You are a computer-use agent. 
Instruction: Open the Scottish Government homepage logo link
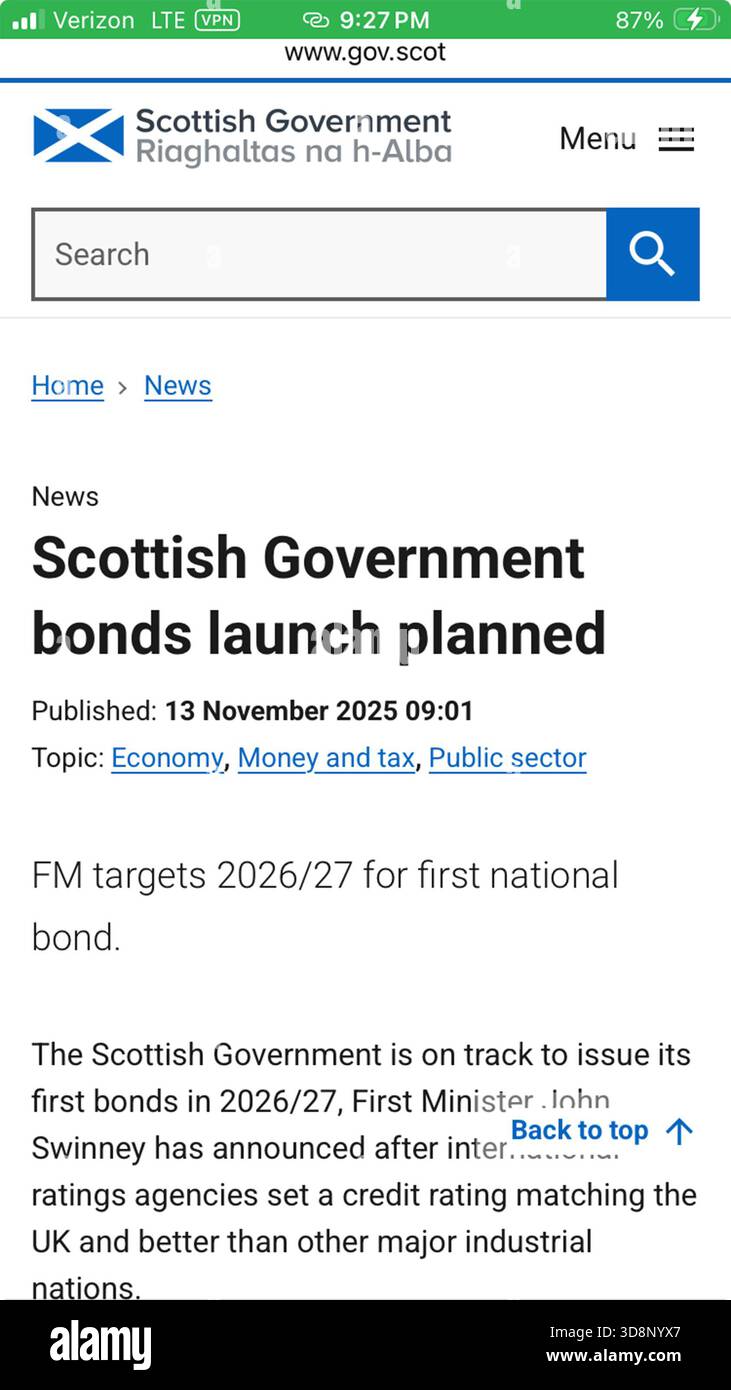click(x=242, y=136)
